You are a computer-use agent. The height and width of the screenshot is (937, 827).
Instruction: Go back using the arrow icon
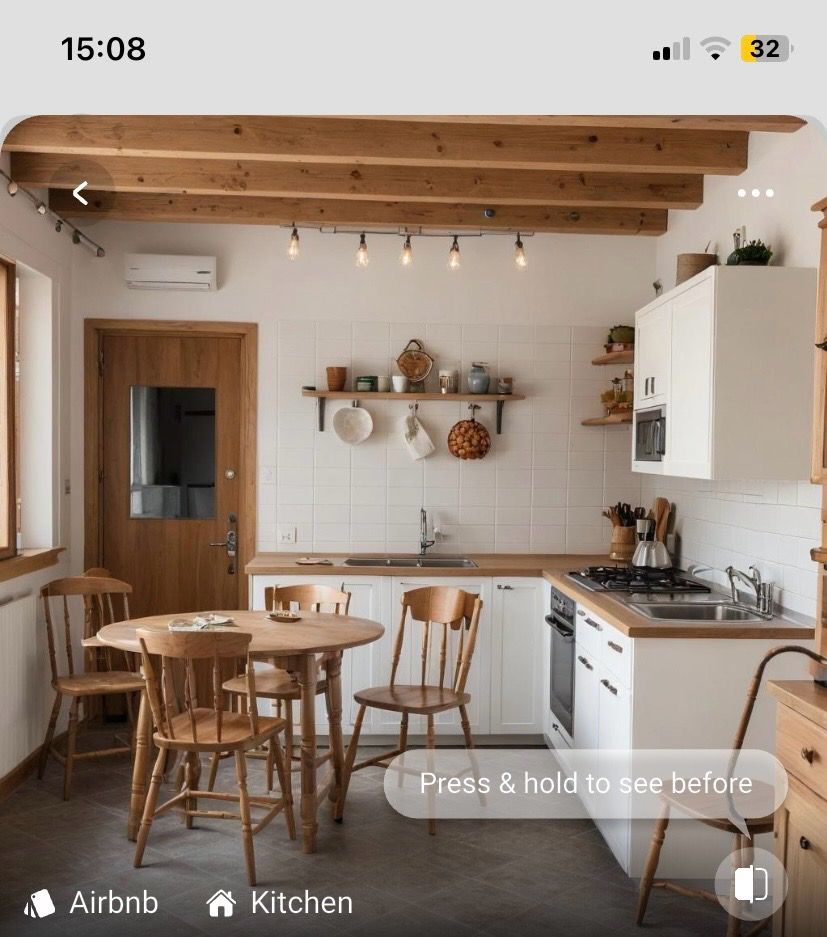[81, 193]
